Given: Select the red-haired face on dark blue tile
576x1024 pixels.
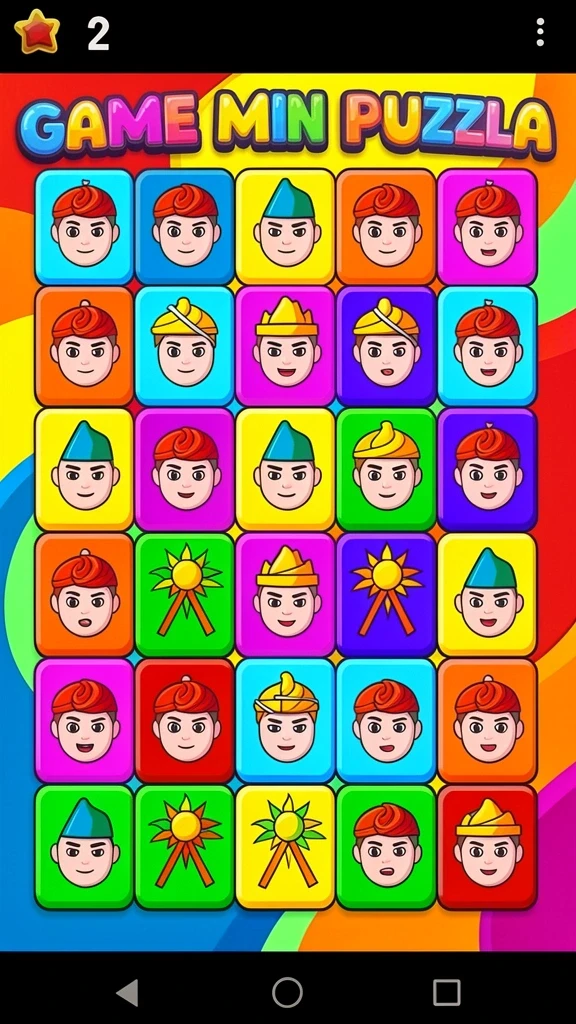Looking at the screenshot, I should (185, 227).
